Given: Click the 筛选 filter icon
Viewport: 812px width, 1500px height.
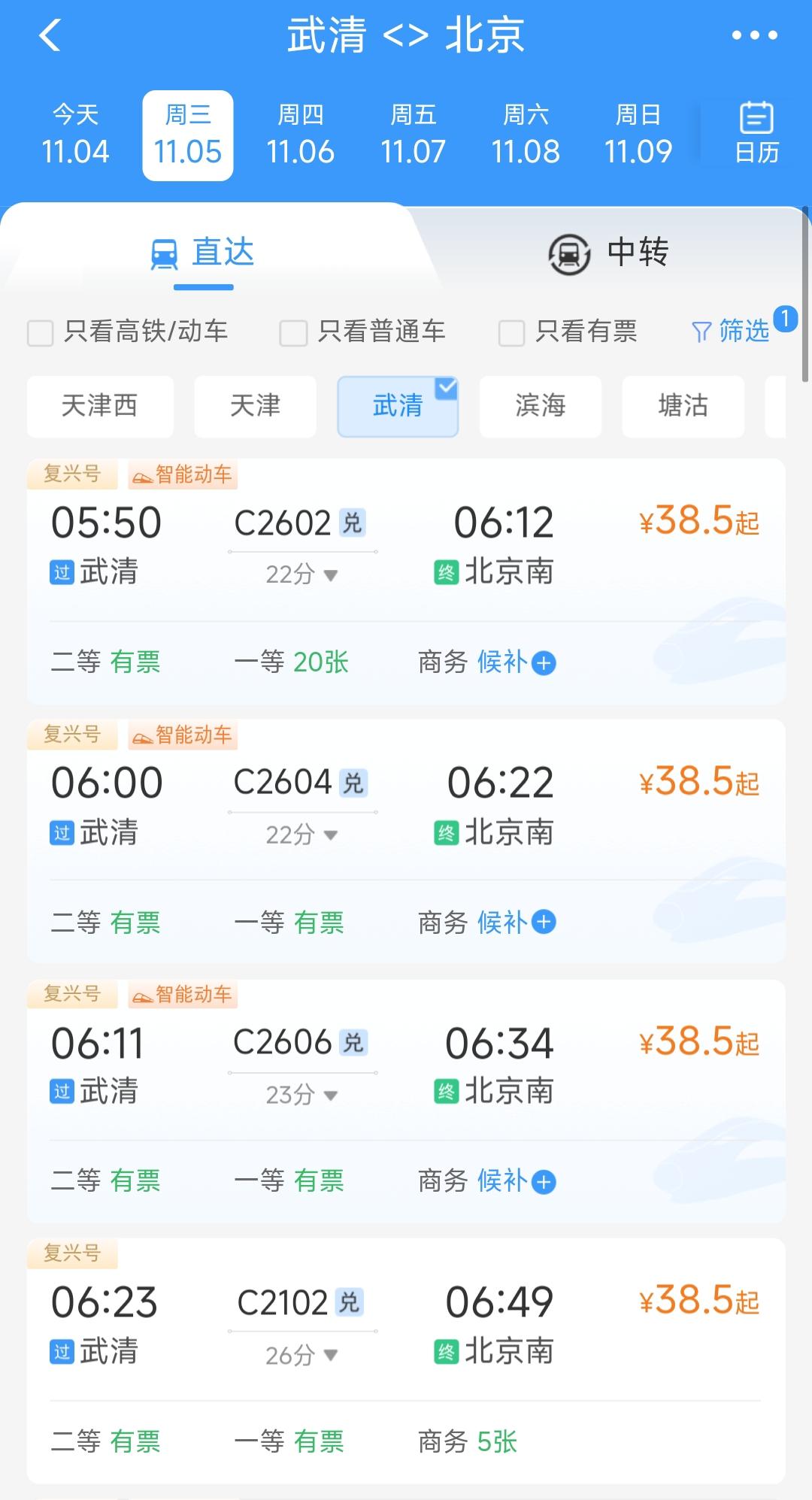Looking at the screenshot, I should pos(701,332).
